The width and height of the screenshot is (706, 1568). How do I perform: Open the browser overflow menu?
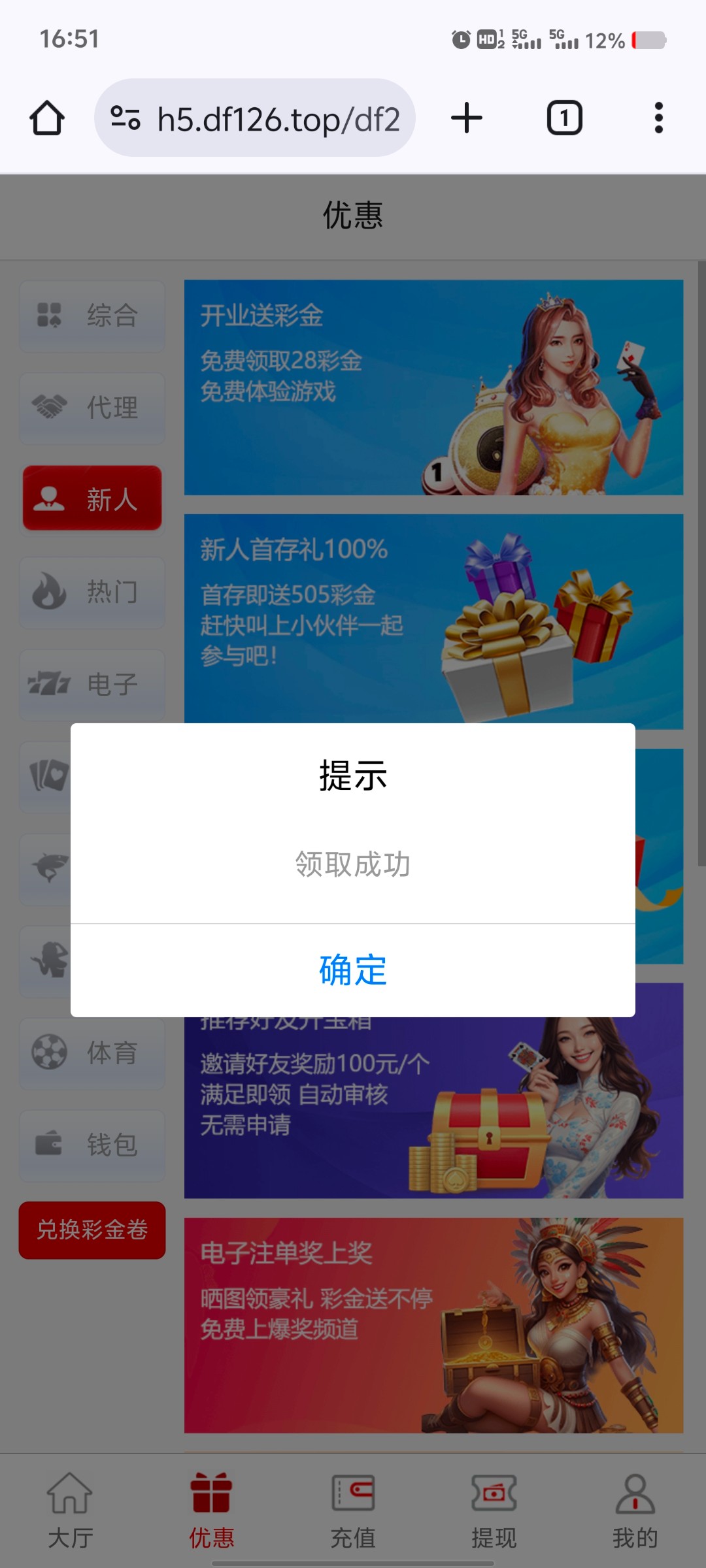658,118
